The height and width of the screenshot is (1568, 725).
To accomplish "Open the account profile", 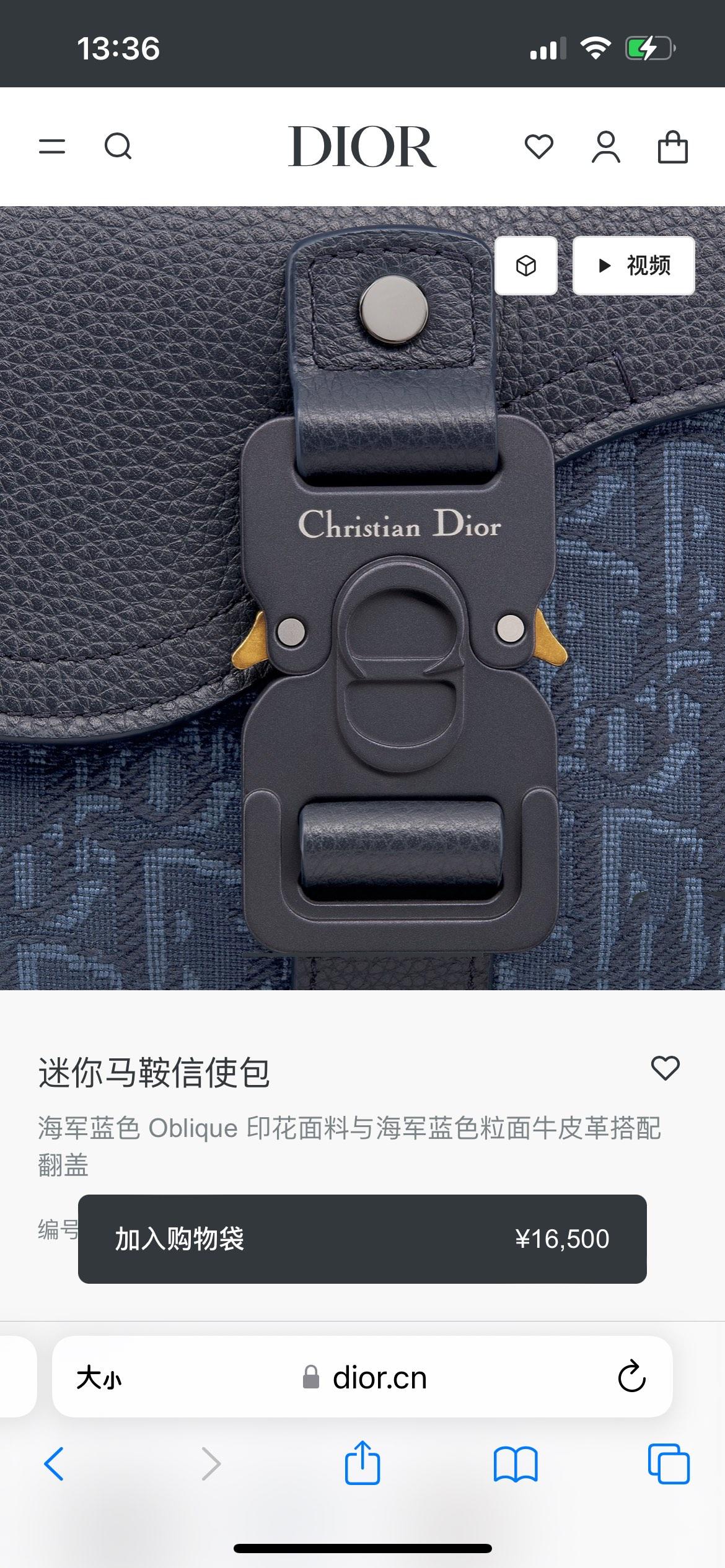I will pyautogui.click(x=605, y=147).
